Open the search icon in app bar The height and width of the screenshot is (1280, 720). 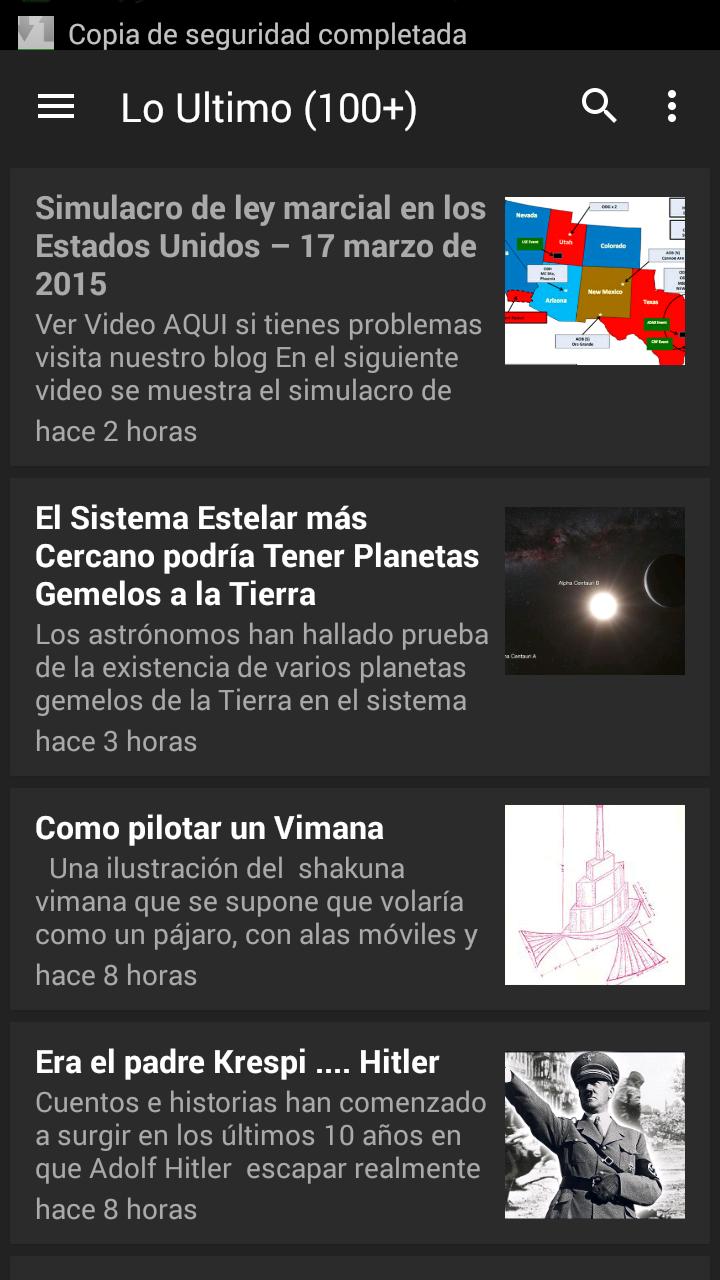click(x=599, y=106)
